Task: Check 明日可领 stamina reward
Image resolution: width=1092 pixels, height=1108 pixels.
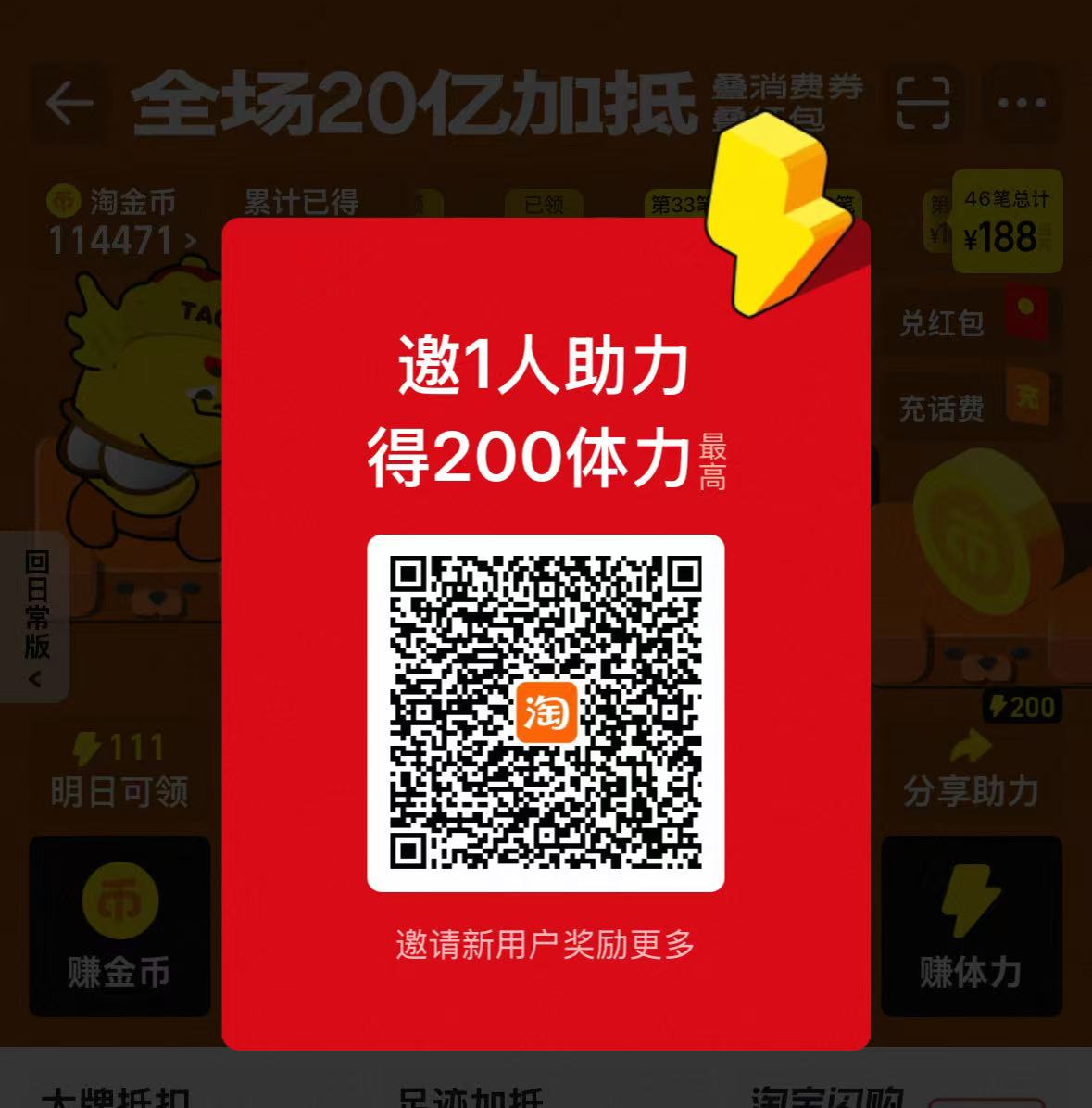Action: [x=119, y=769]
